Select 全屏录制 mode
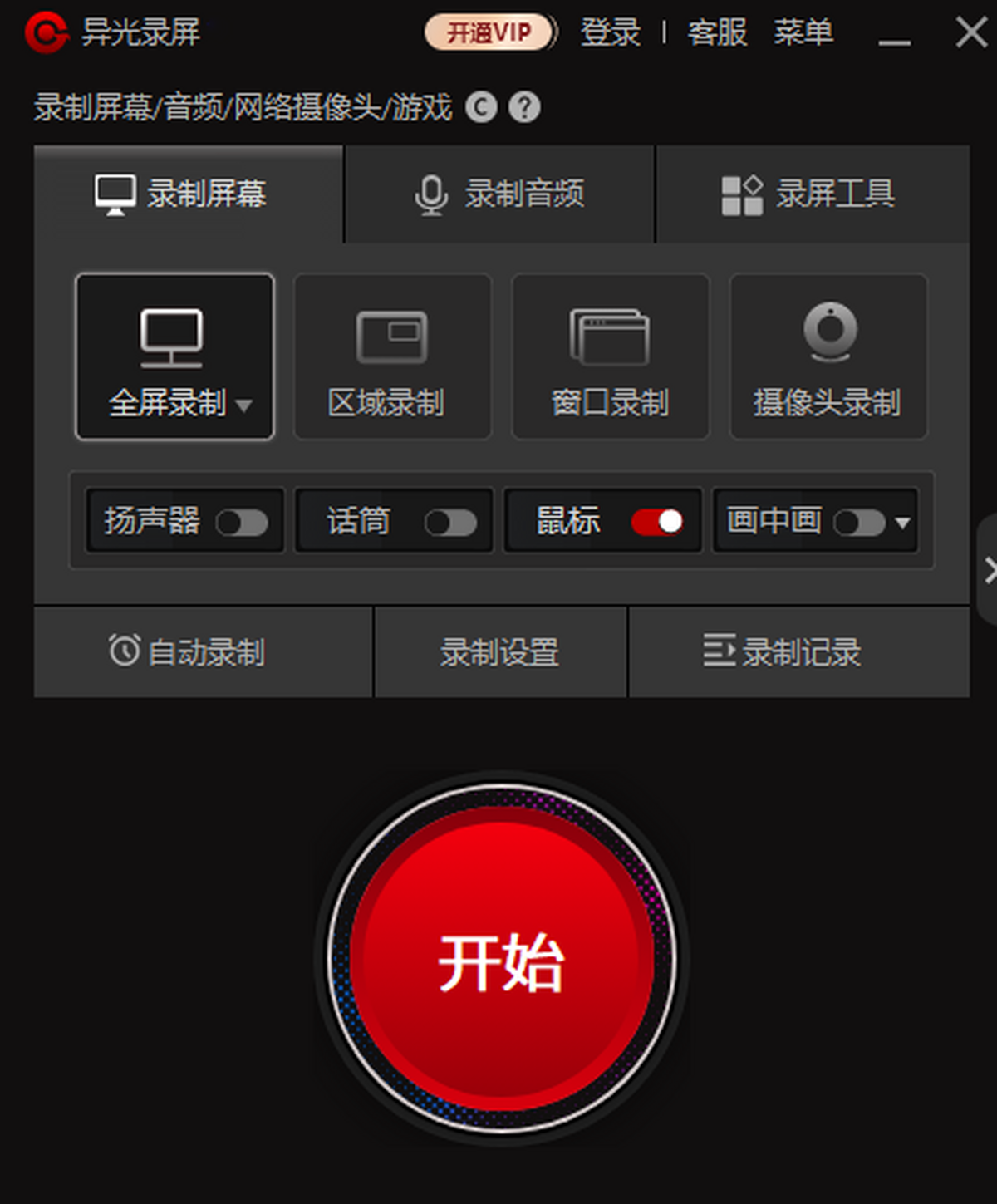 (174, 356)
